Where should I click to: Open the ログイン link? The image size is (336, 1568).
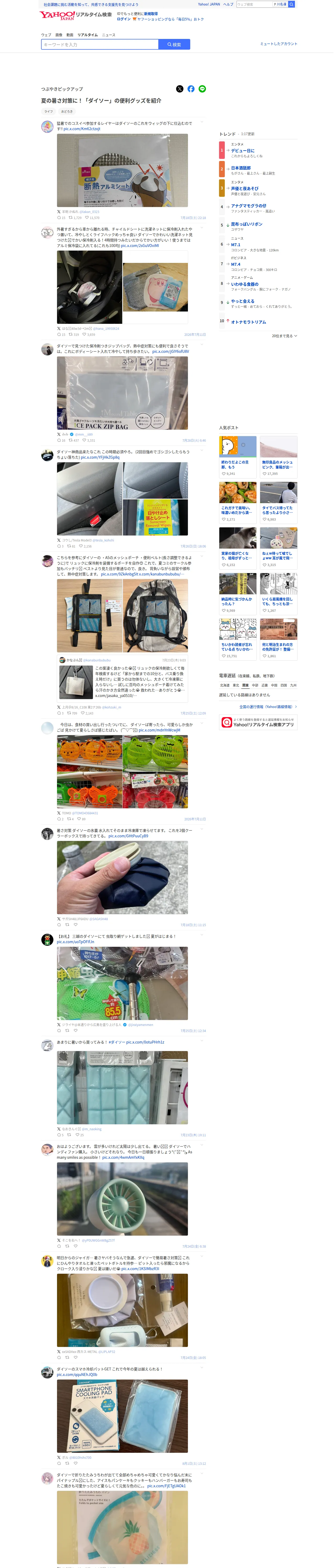tap(124, 19)
